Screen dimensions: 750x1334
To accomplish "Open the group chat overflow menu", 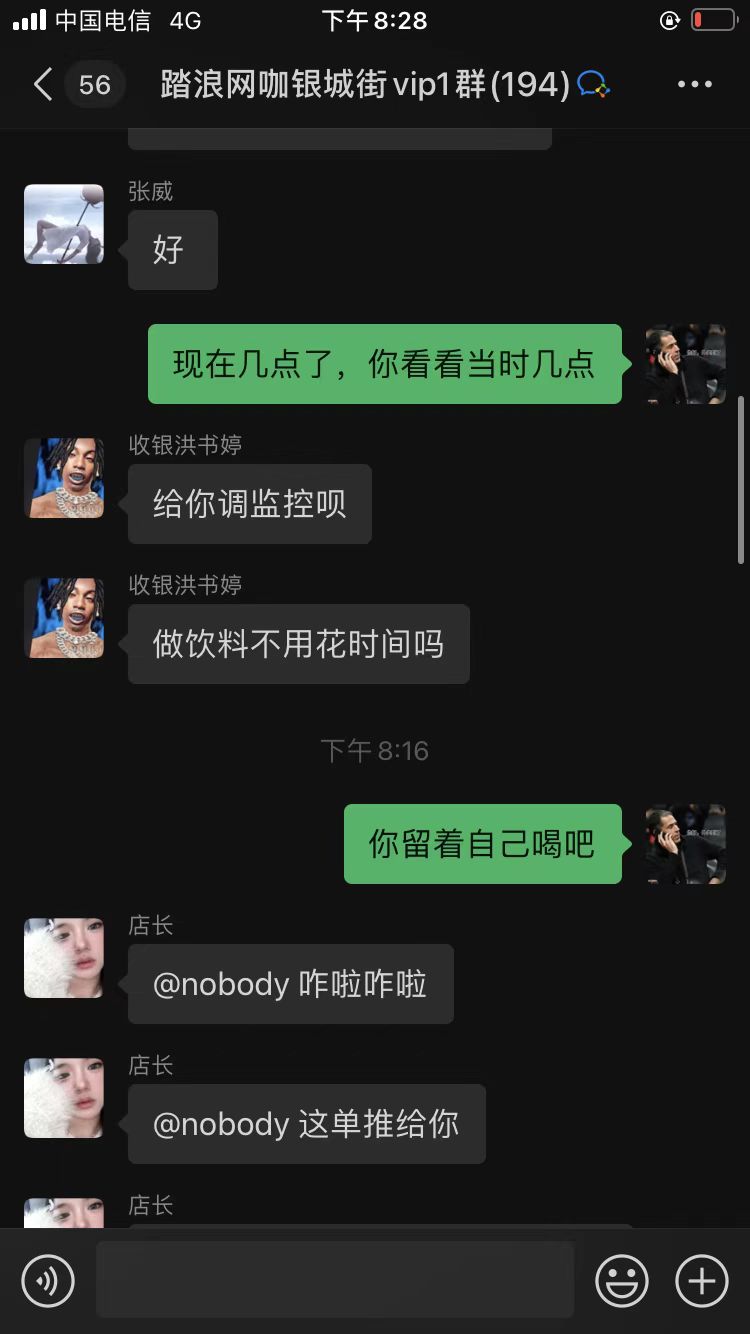I will (x=695, y=84).
